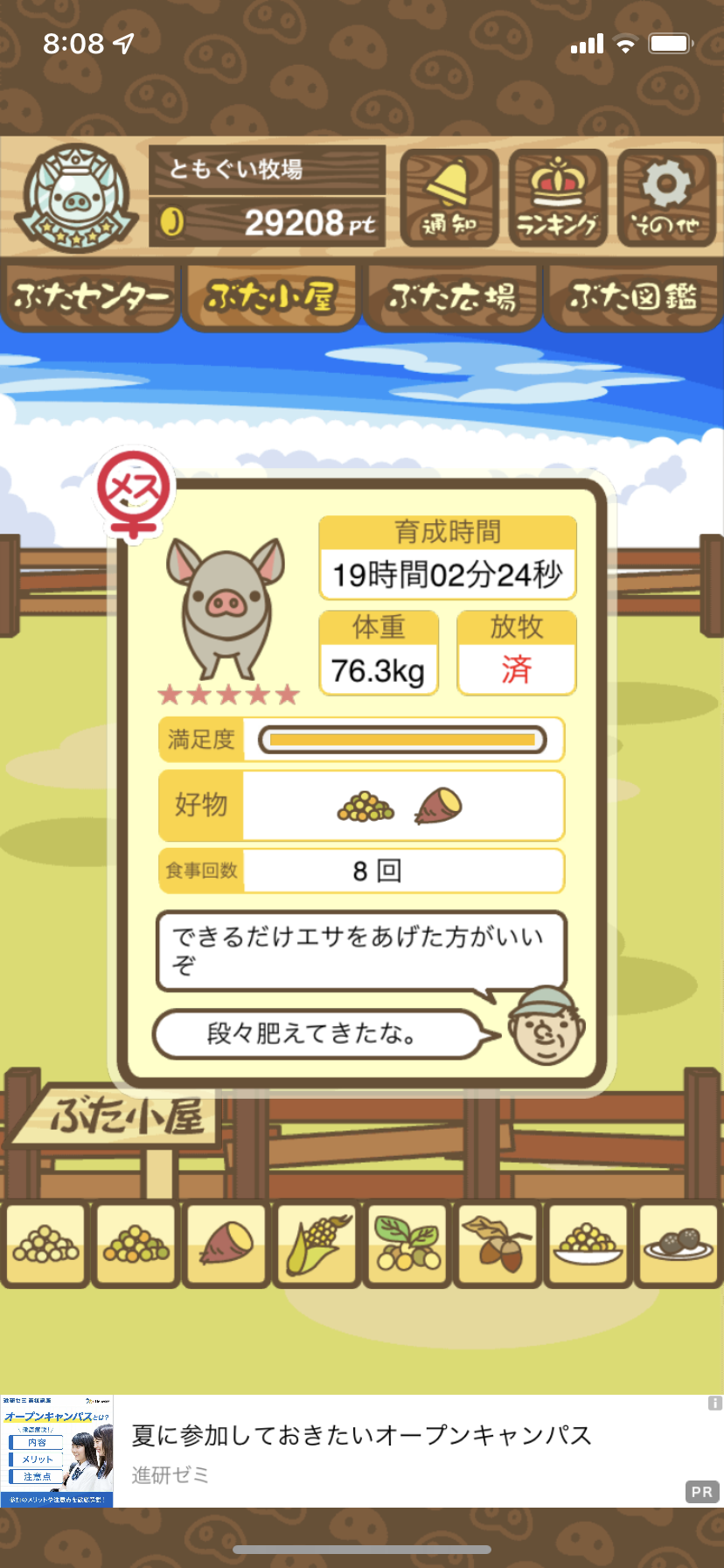724x1568 pixels.
Task: Switch to the ぶた小屋 tab
Action: [271, 297]
